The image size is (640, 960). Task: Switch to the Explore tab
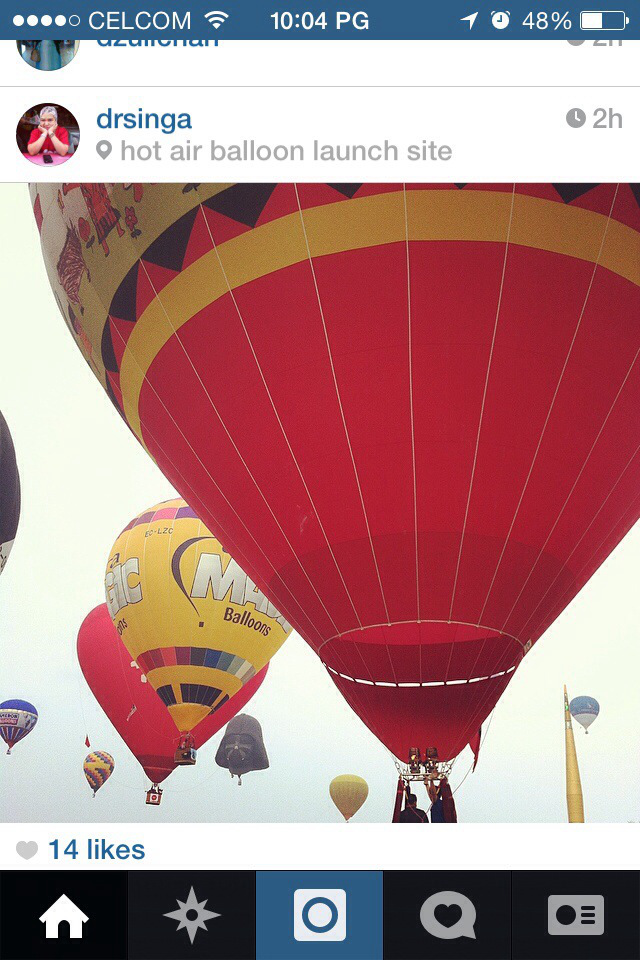[x=192, y=916]
